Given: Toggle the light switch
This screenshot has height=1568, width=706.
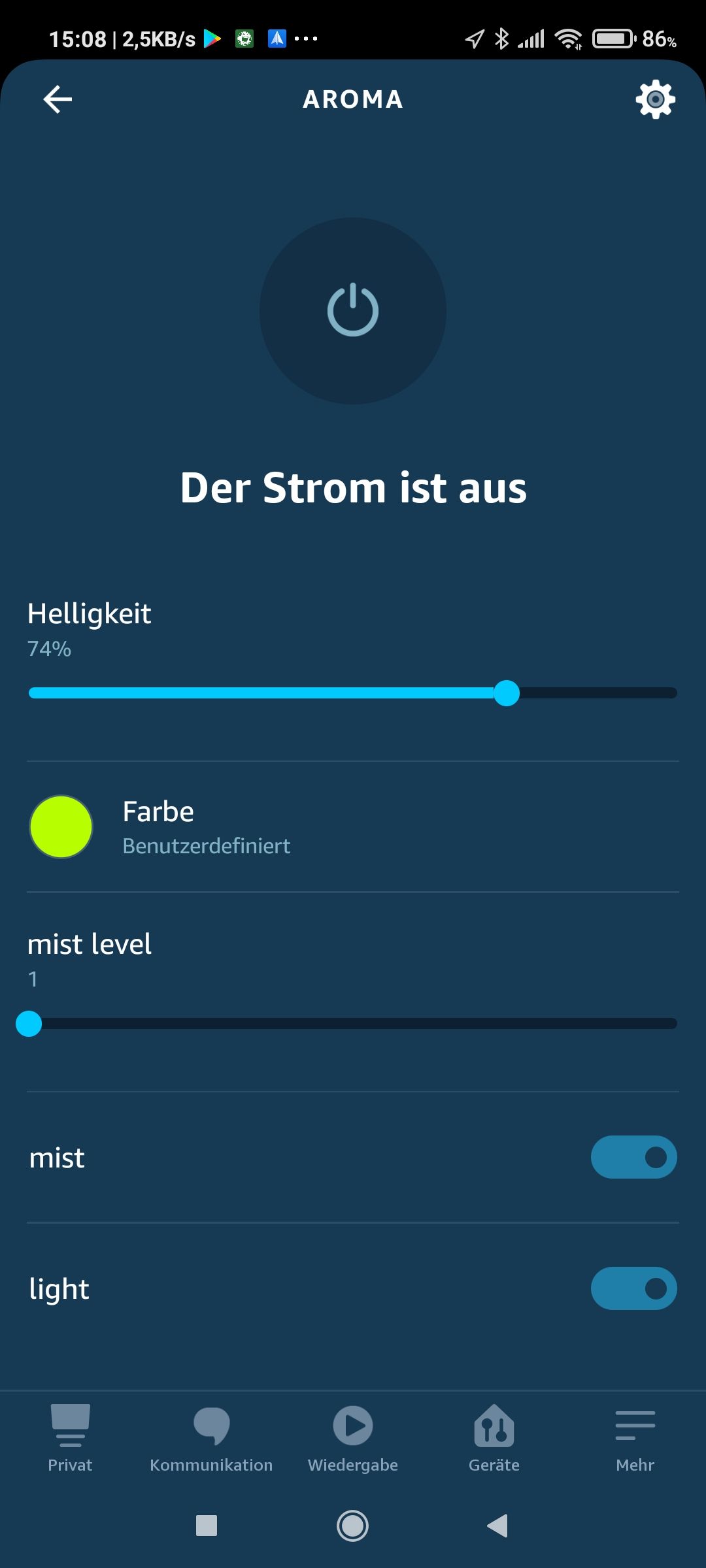Looking at the screenshot, I should (633, 1288).
